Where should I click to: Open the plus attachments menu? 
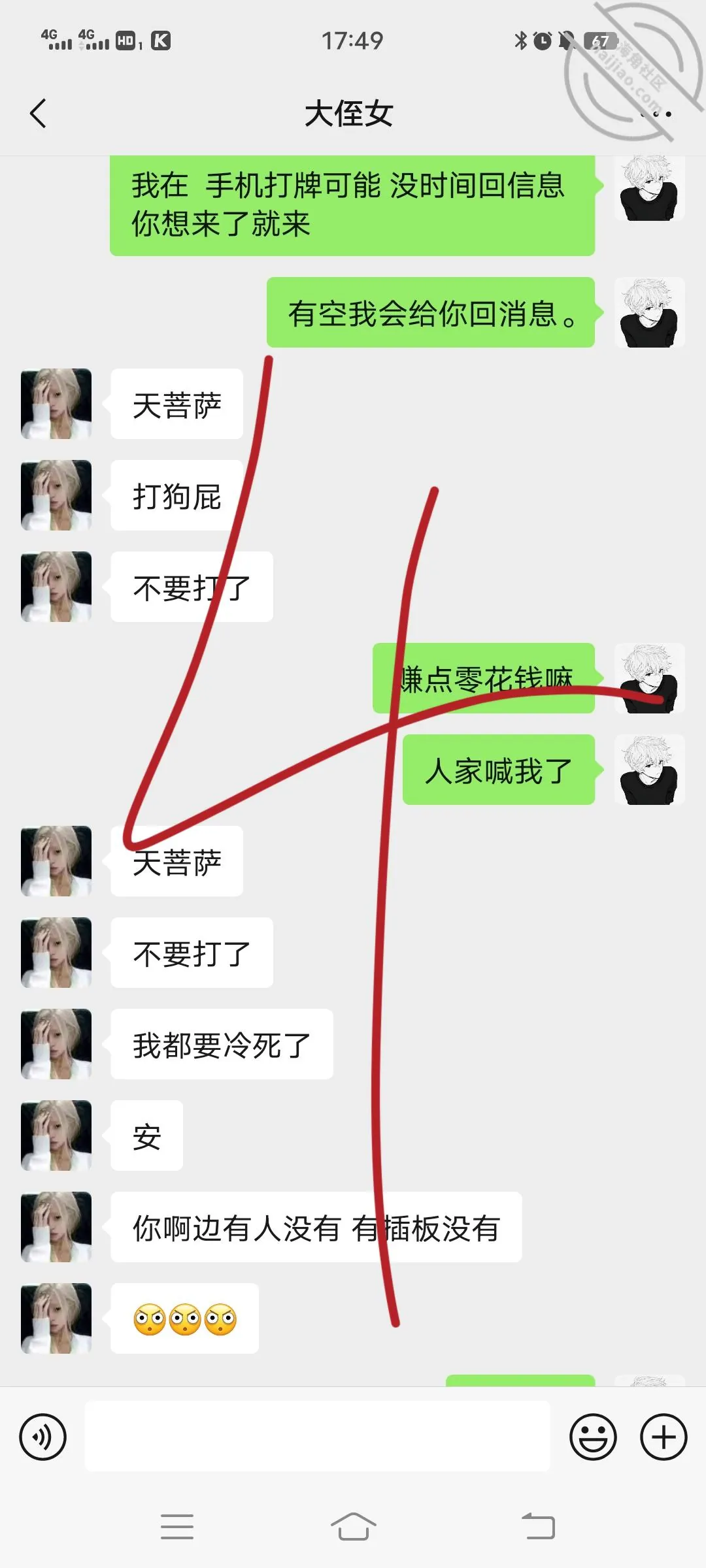coord(664,1437)
